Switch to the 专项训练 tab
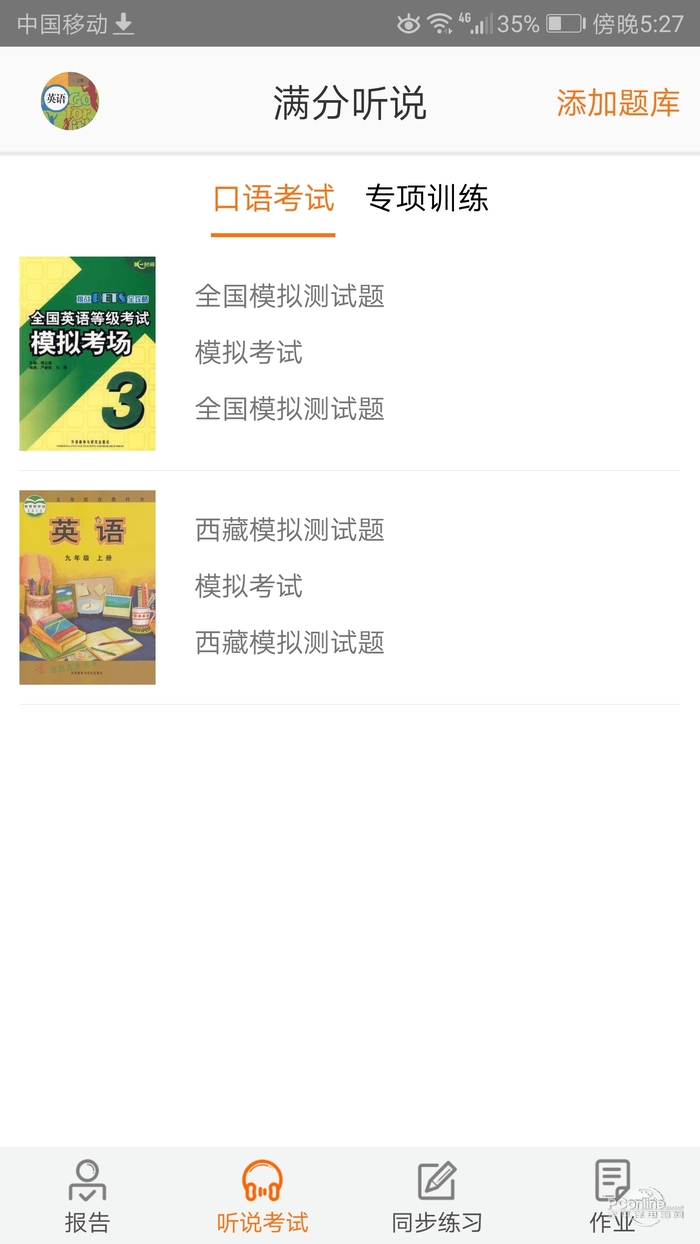700x1244 pixels. click(427, 199)
